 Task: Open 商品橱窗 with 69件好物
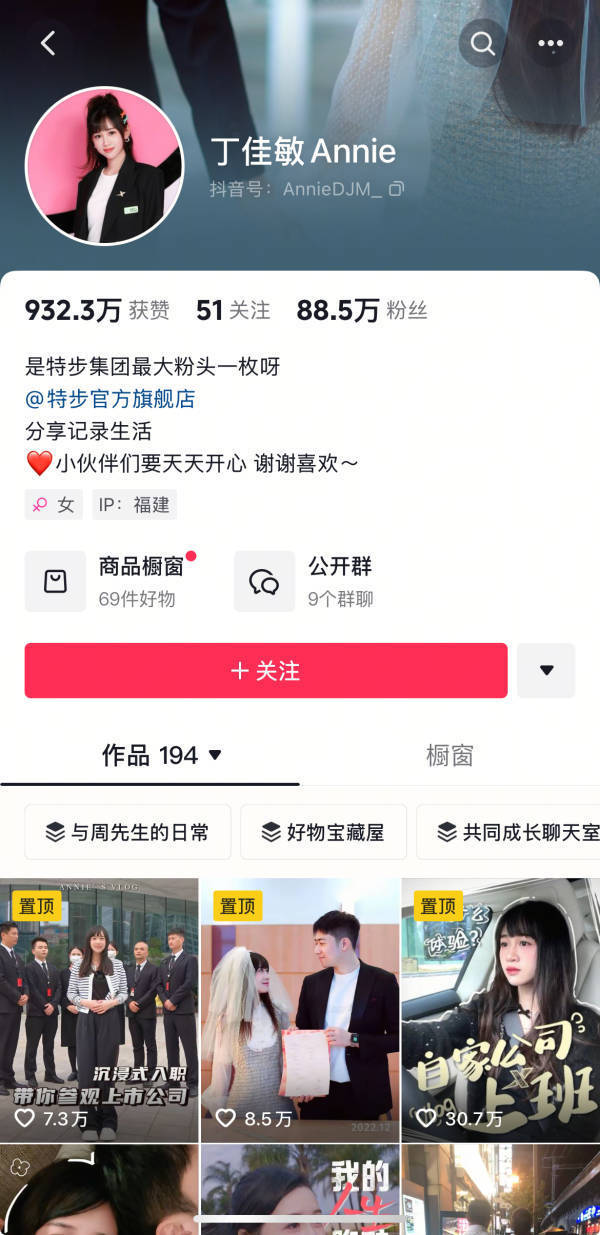(110, 581)
